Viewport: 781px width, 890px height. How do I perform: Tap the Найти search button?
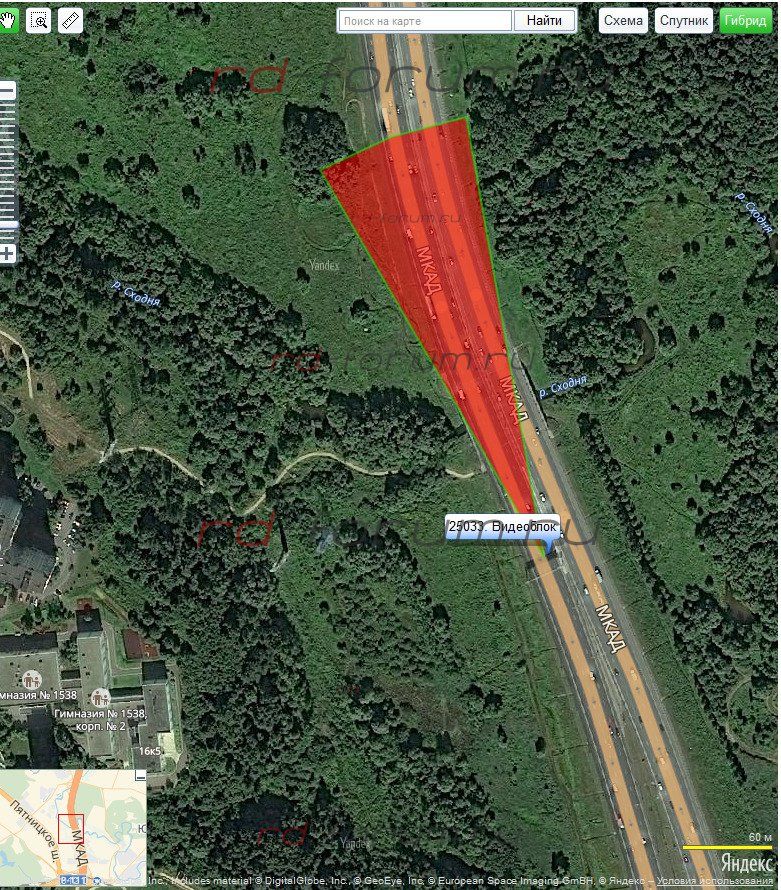click(x=544, y=21)
